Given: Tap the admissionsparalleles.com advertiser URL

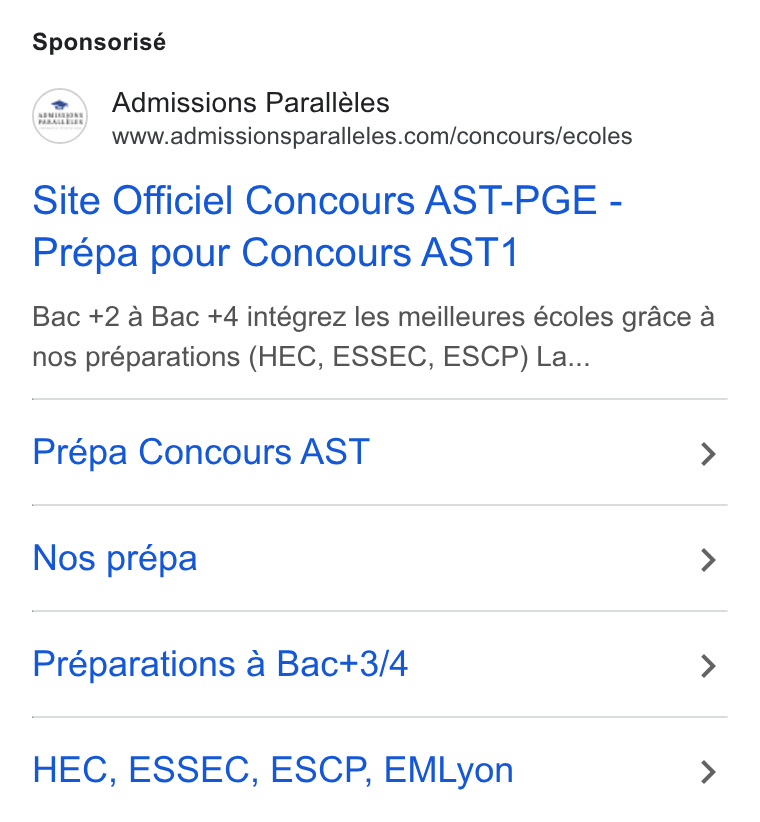Looking at the screenshot, I should coord(372,136).
